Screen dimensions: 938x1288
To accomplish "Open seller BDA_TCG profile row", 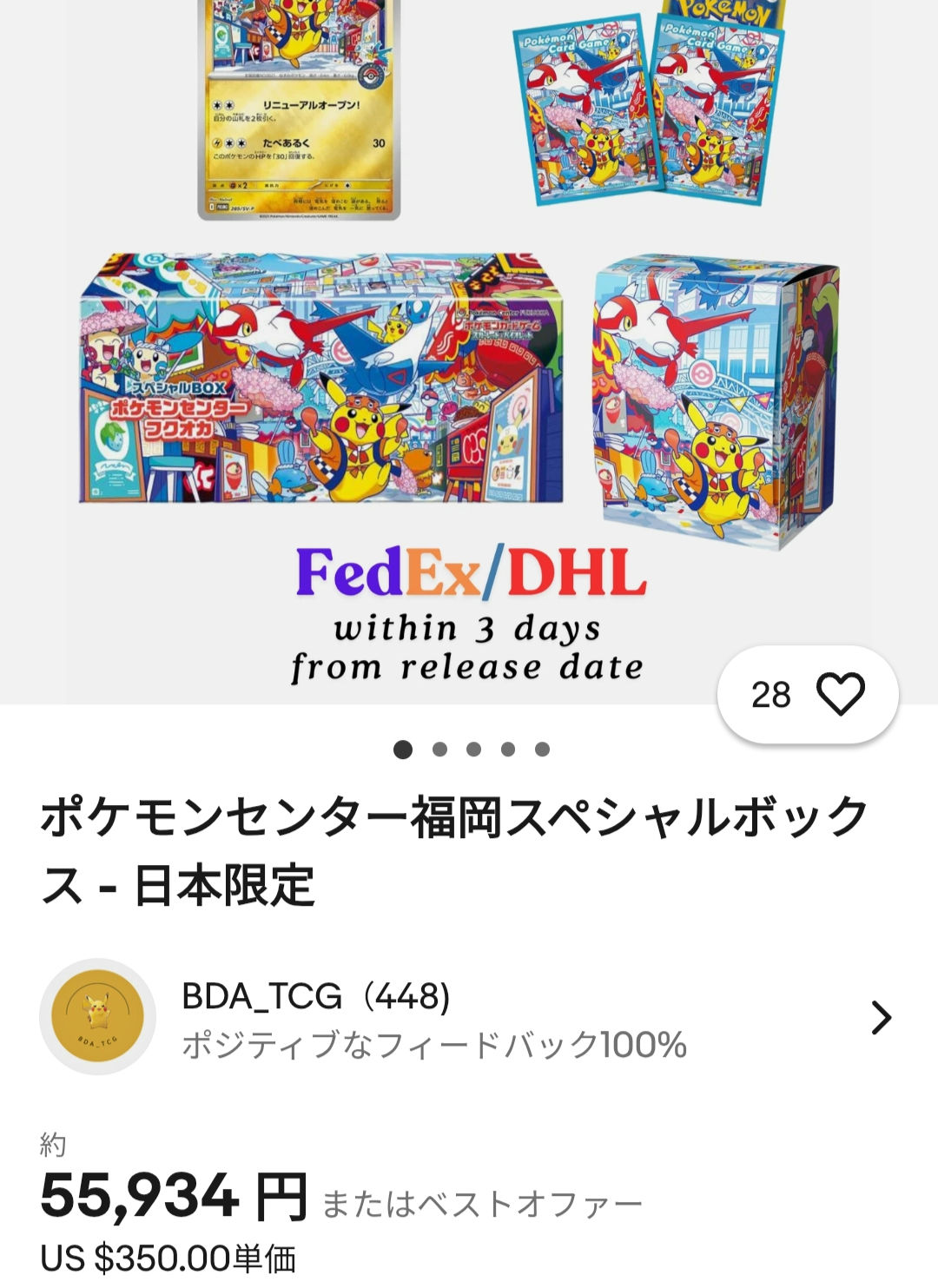I will click(x=467, y=1018).
